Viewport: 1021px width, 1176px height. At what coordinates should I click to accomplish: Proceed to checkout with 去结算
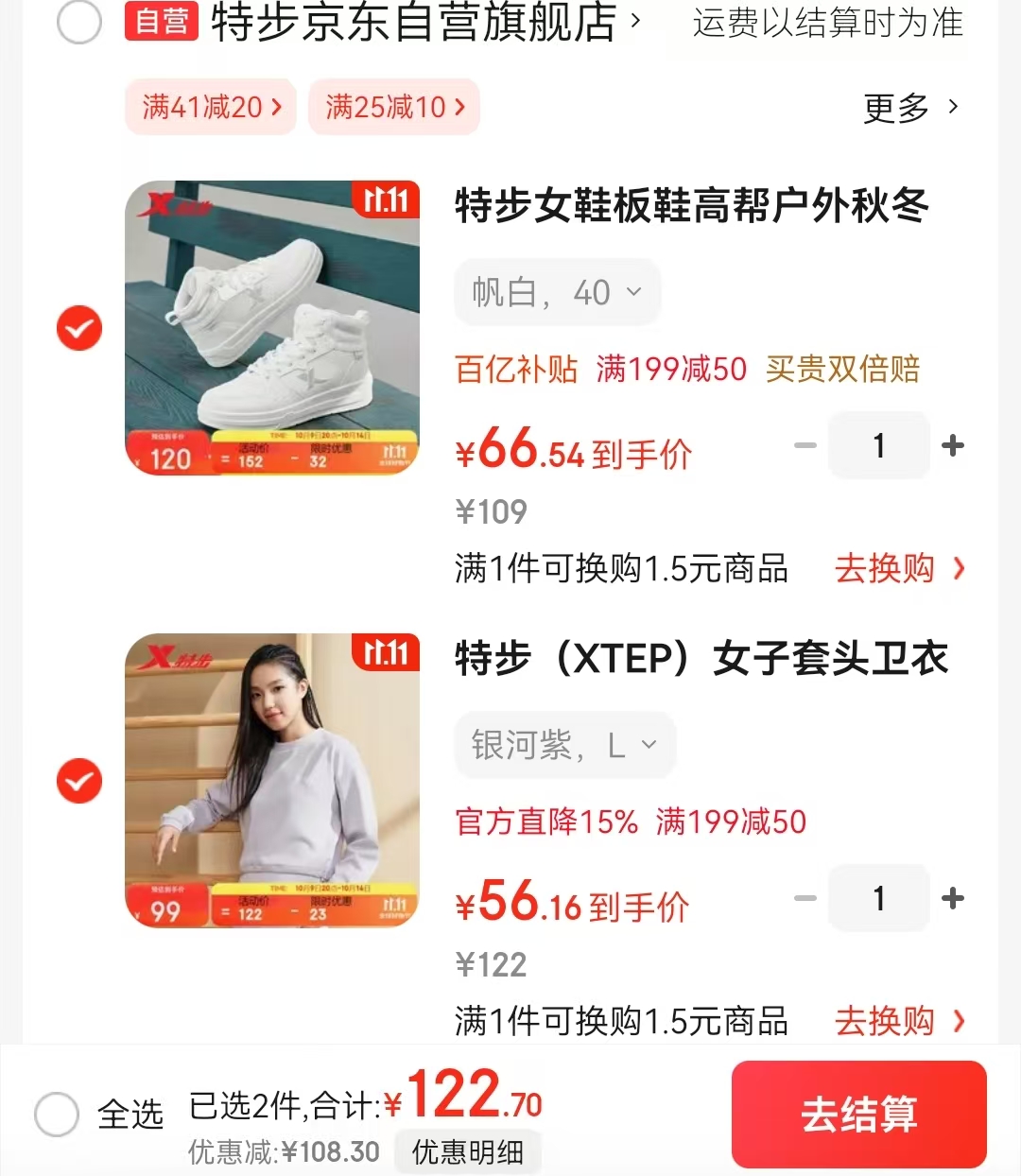858,1114
